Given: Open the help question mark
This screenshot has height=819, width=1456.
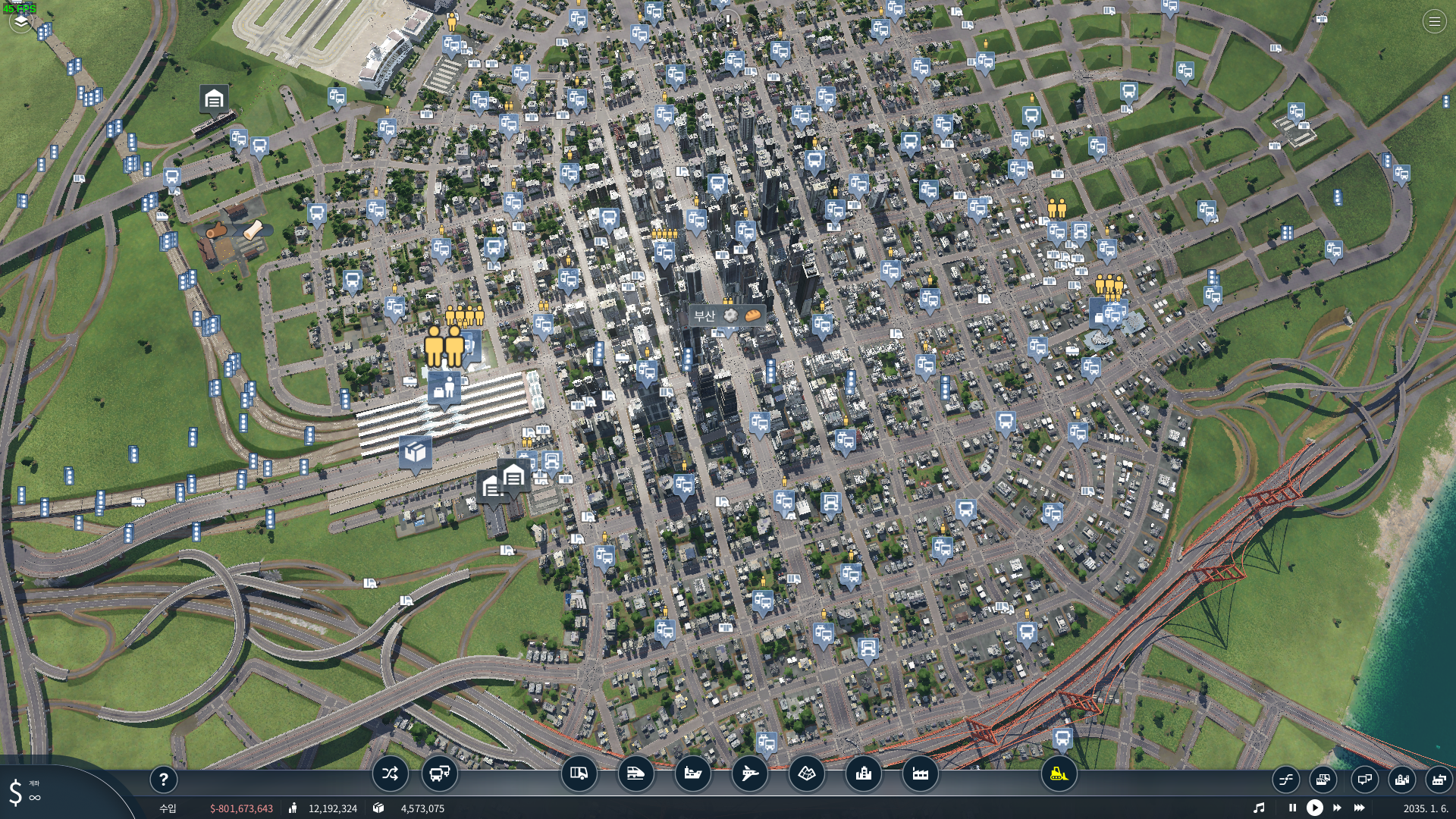Looking at the screenshot, I should tap(163, 779).
